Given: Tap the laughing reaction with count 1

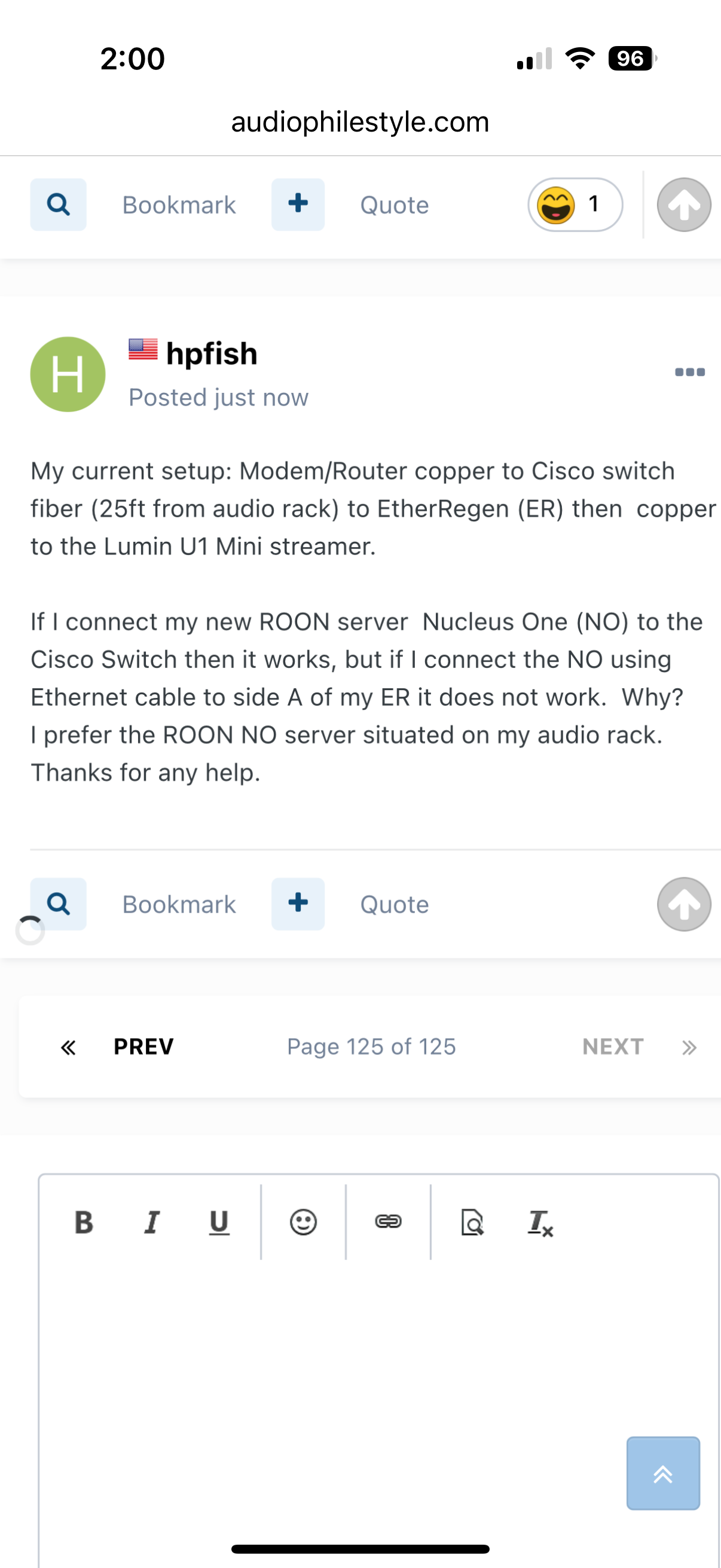Looking at the screenshot, I should (575, 205).
